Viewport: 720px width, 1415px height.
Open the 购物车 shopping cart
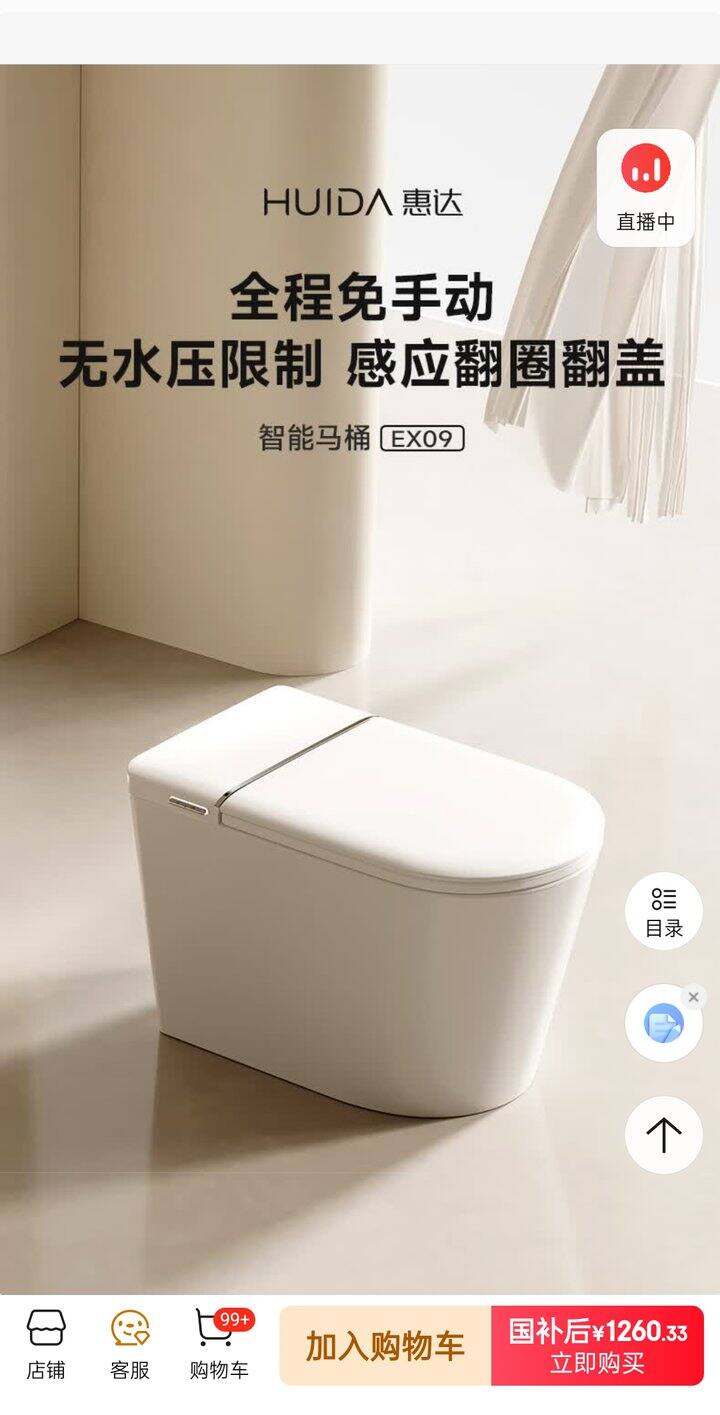point(219,1345)
